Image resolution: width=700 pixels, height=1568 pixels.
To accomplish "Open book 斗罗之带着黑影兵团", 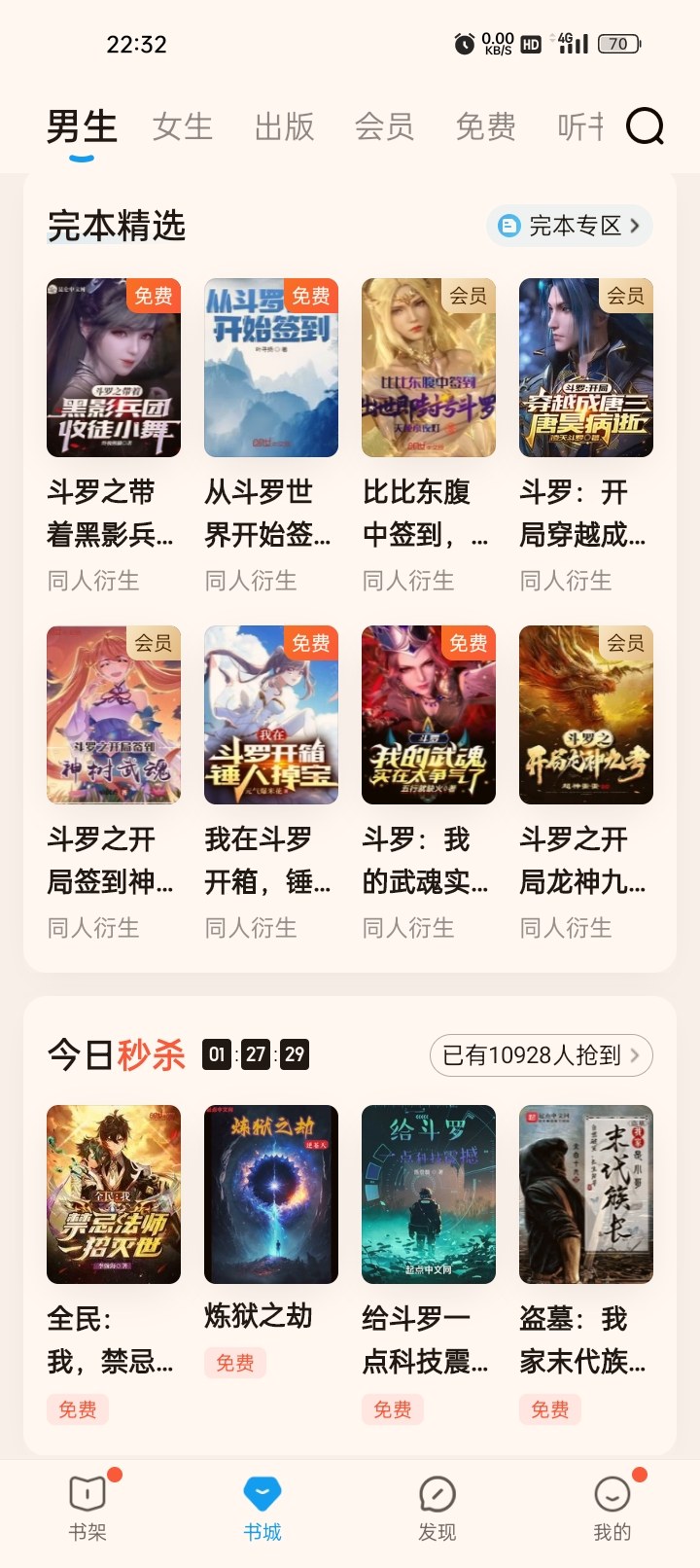I will 114,368.
